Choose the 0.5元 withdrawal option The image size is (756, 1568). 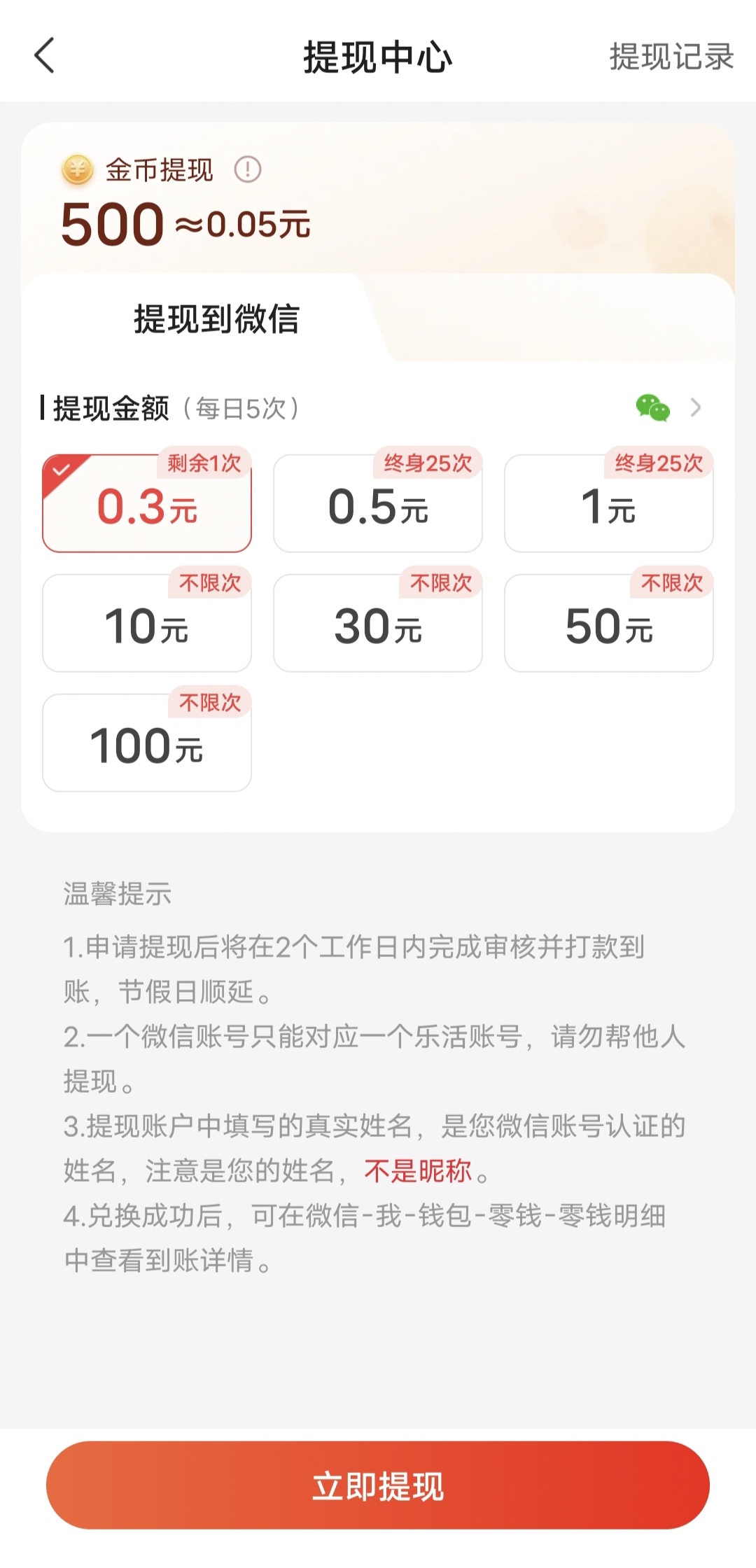point(378,504)
